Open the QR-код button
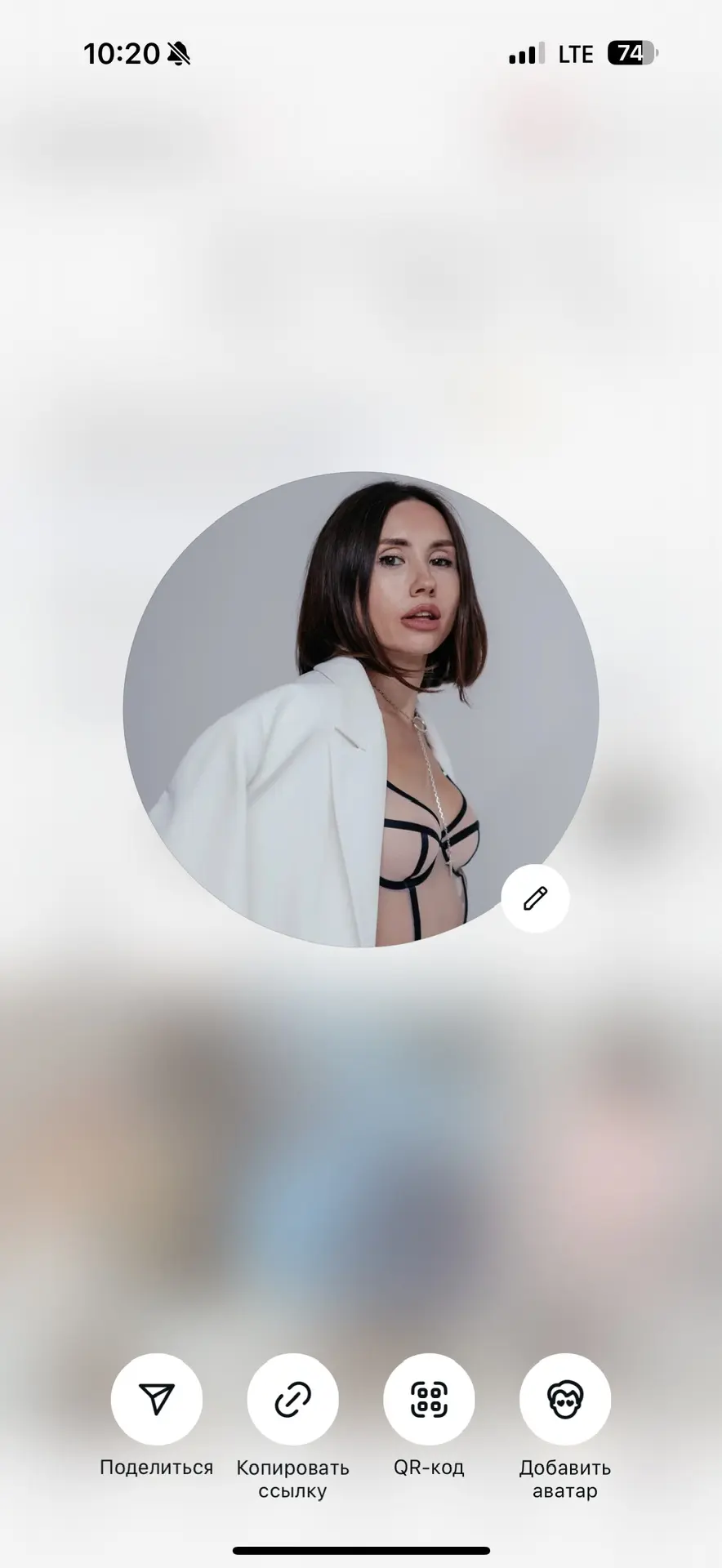This screenshot has height=1568, width=722. point(429,1399)
